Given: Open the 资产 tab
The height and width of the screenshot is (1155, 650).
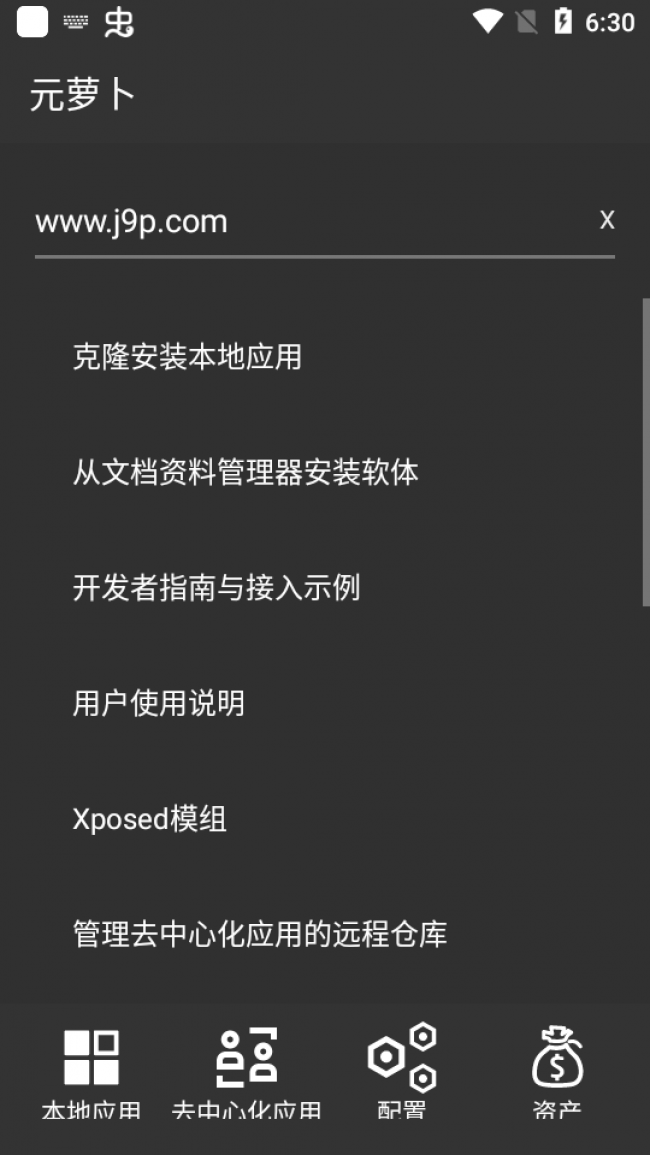Looking at the screenshot, I should tap(557, 1070).
